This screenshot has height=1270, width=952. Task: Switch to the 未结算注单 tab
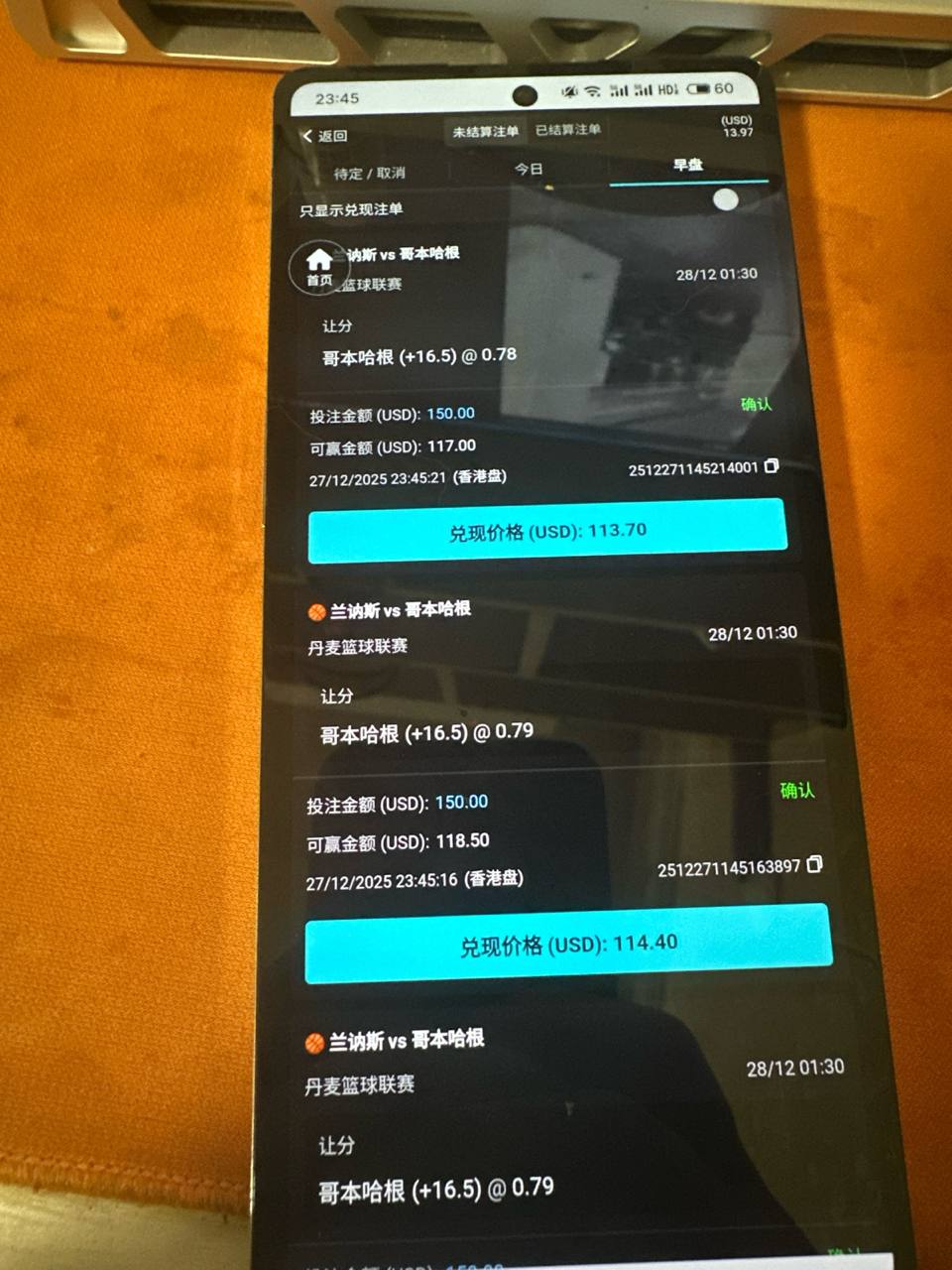[x=485, y=131]
